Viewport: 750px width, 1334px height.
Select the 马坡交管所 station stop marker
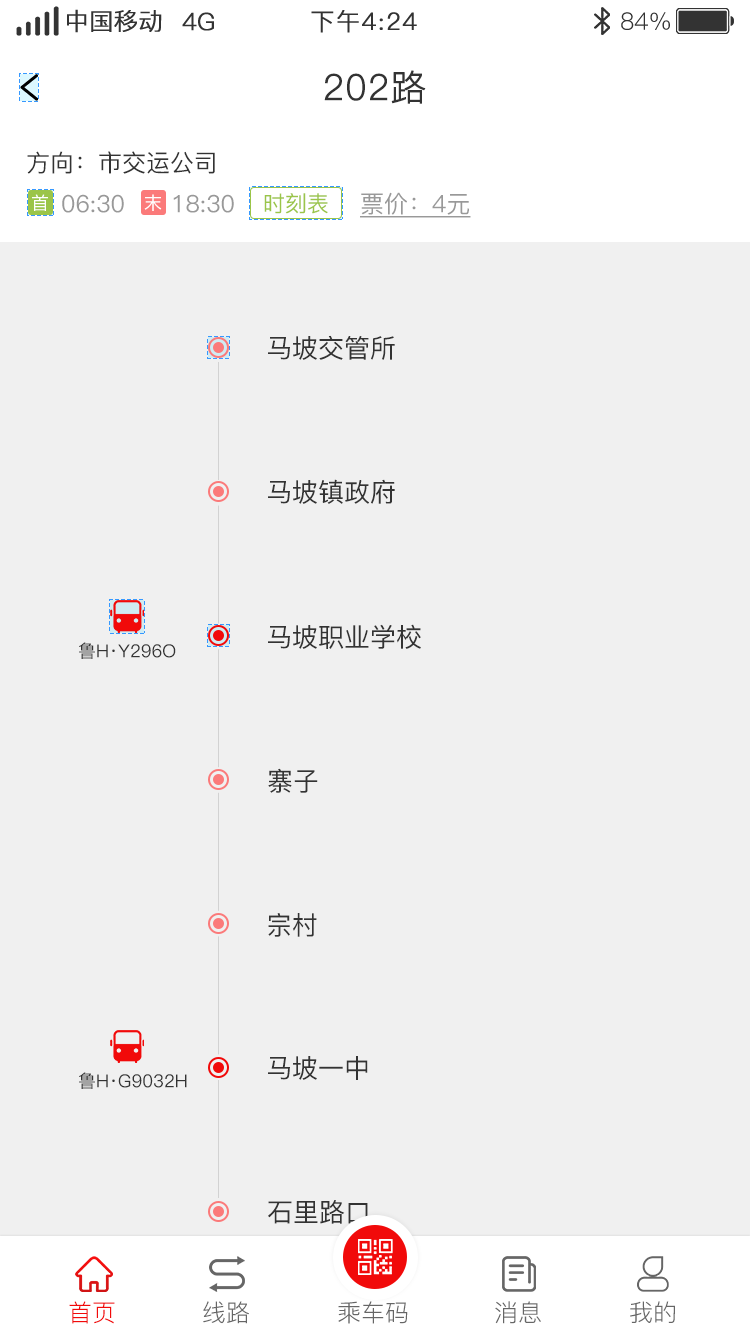tap(218, 348)
